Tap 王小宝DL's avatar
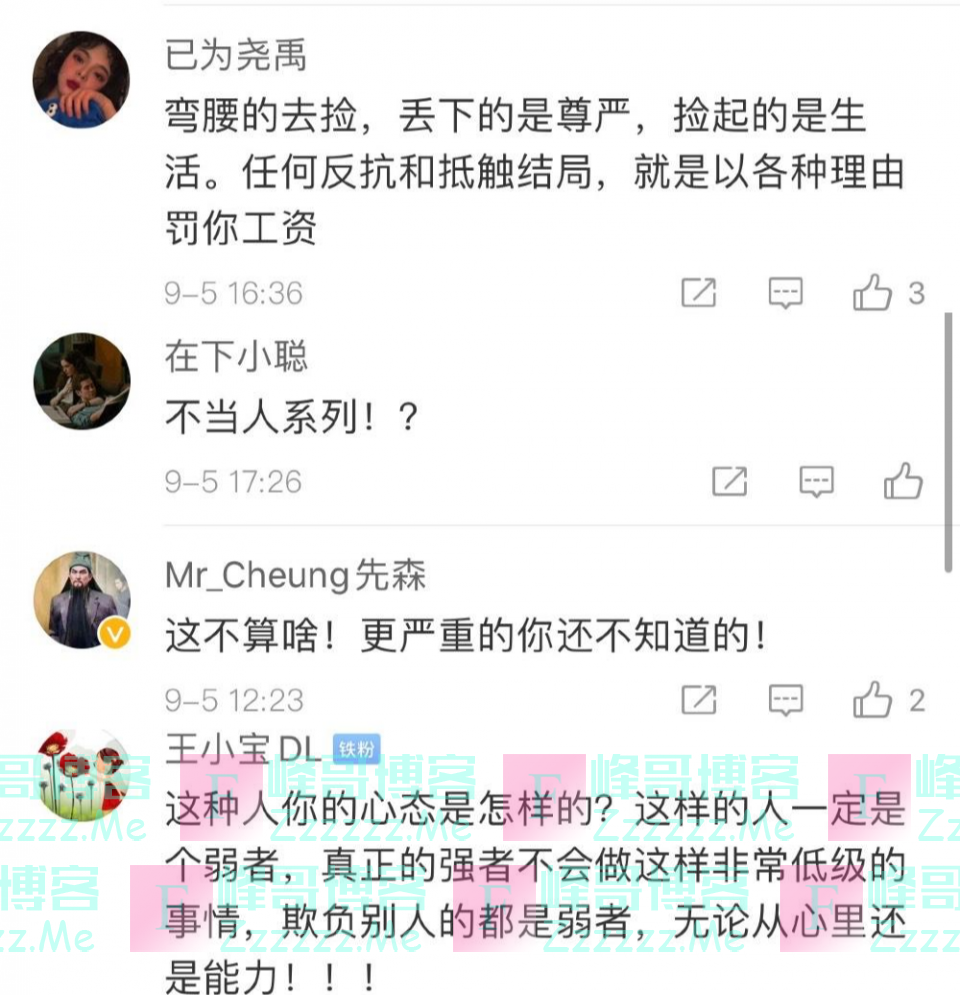This screenshot has height=995, width=960. point(81,773)
